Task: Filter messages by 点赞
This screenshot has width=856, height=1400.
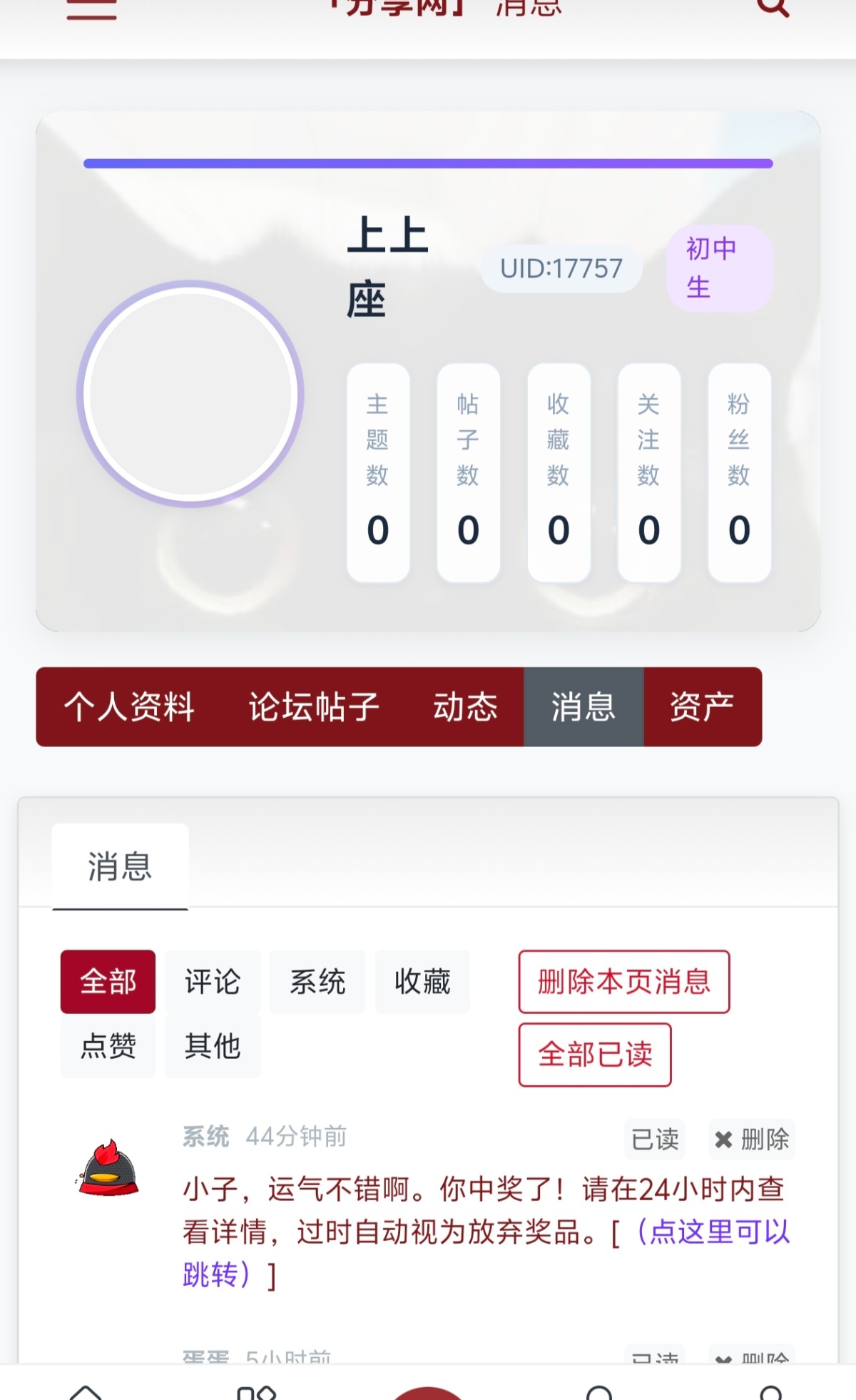Action: pos(108,1046)
